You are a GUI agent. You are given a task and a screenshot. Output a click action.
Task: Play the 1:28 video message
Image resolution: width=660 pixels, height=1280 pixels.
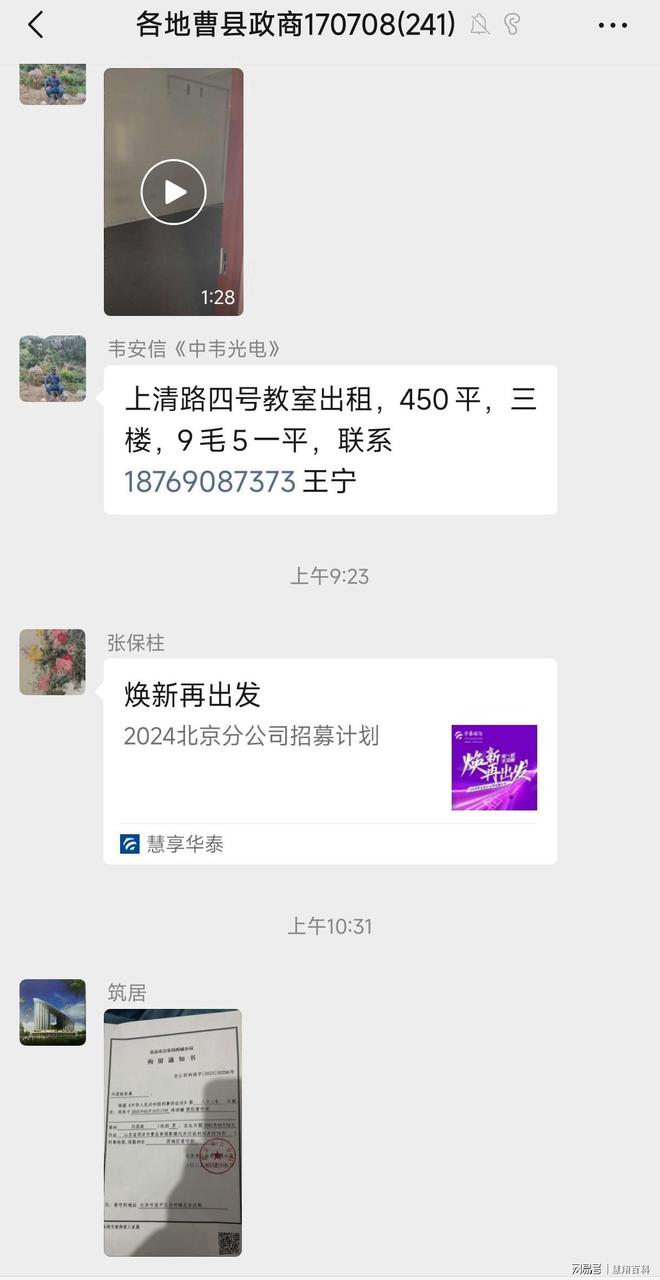tap(173, 191)
